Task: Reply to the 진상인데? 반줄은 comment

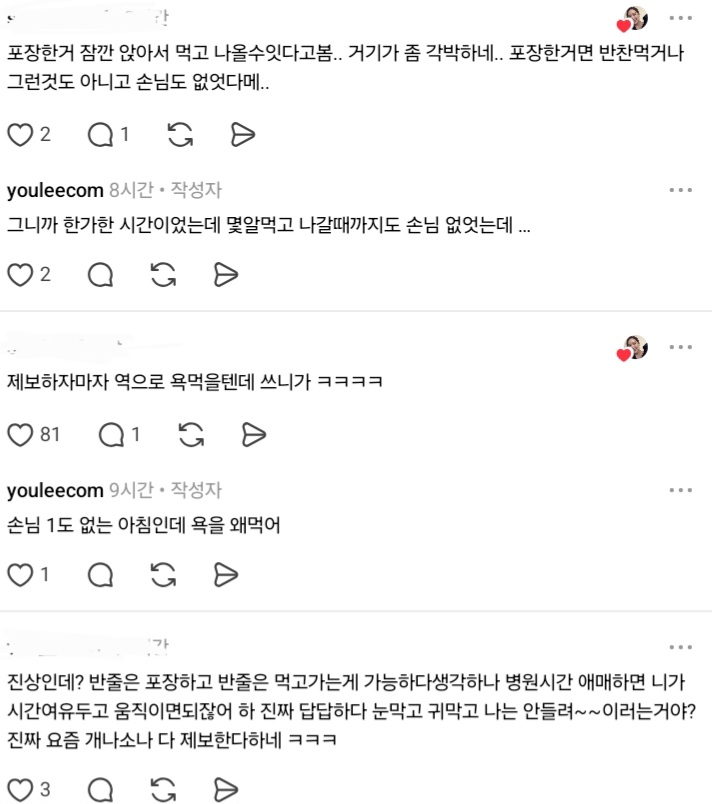Action: point(99,789)
